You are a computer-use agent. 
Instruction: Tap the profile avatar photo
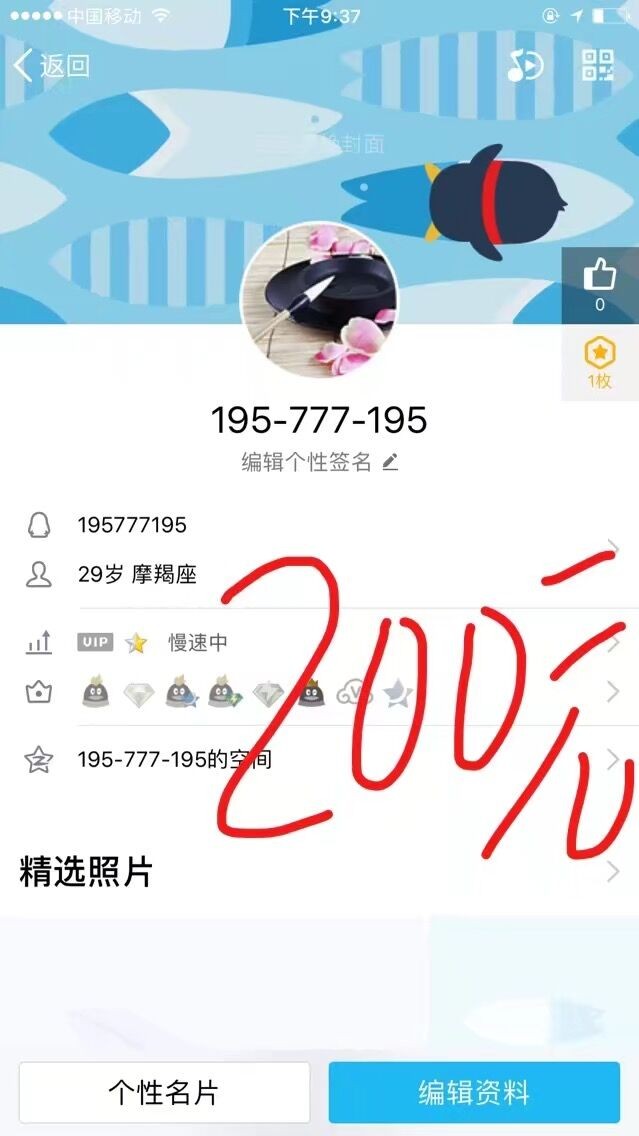point(320,300)
